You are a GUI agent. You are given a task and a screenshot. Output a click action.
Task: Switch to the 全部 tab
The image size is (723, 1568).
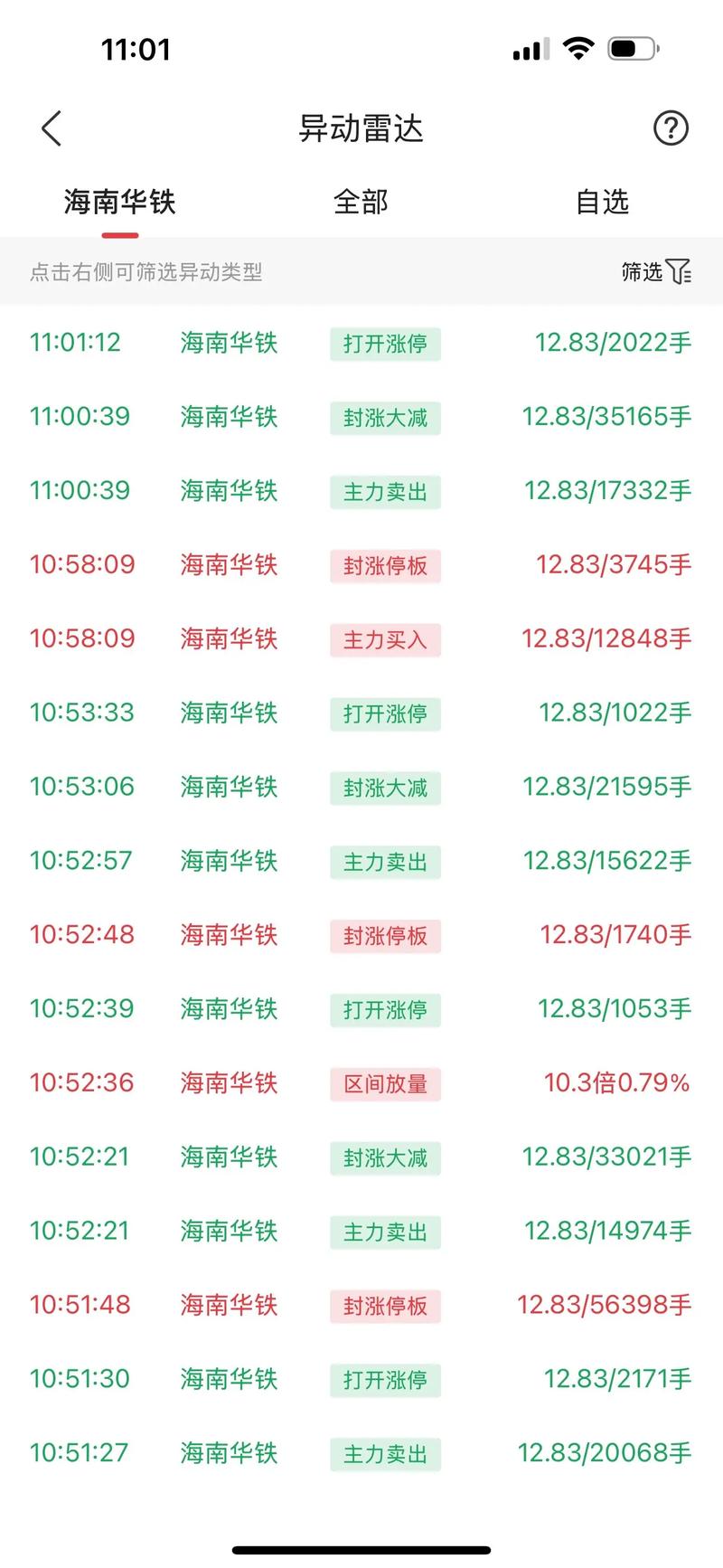click(x=361, y=202)
